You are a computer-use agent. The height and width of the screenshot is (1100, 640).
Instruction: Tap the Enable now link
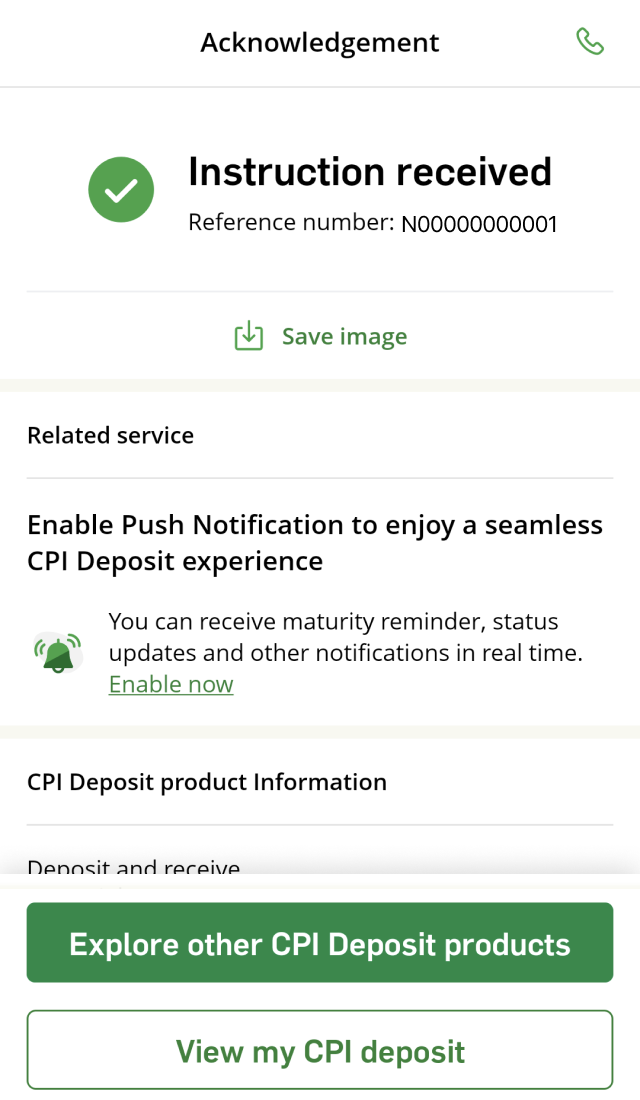click(171, 684)
